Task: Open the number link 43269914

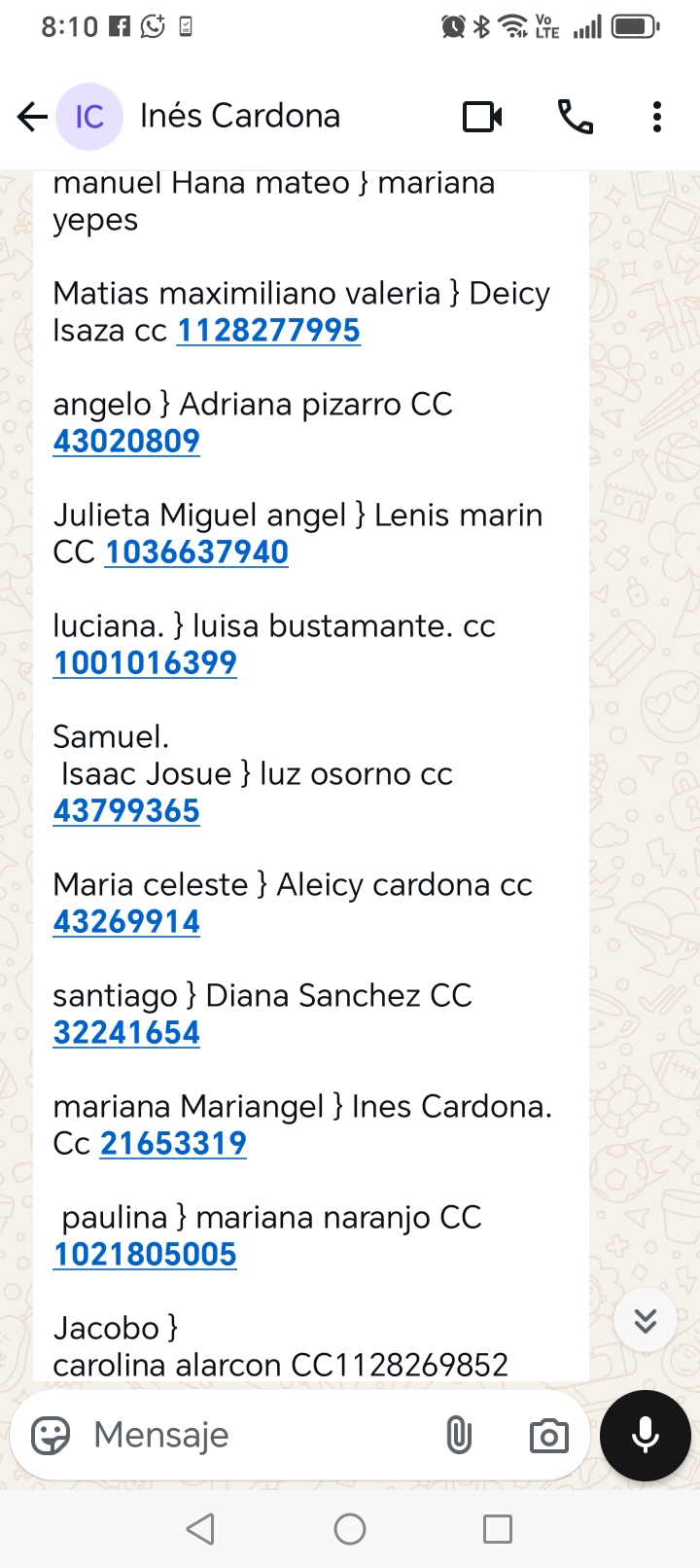Action: [126, 922]
